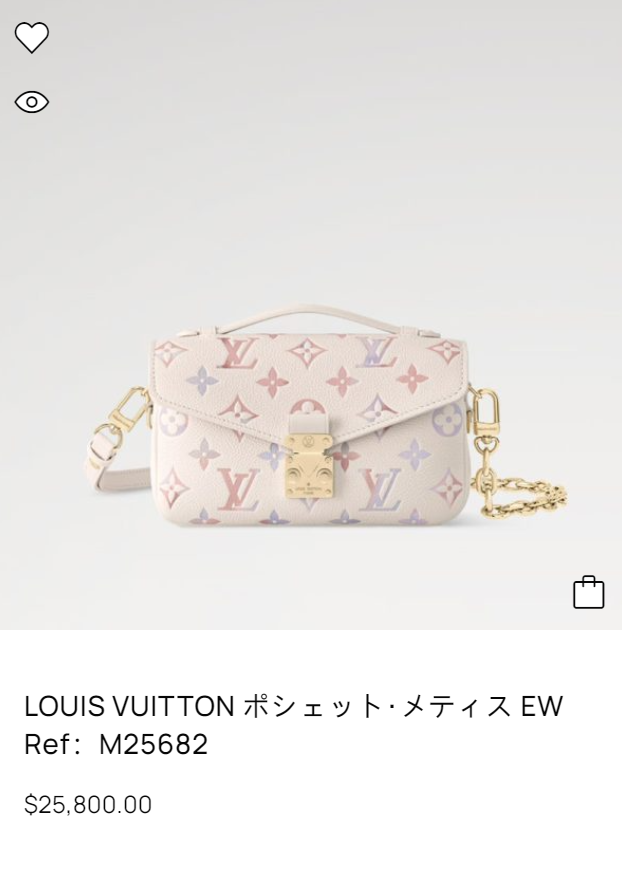Tap the eye icon for a quick view
Image resolution: width=622 pixels, height=881 pixels.
[31, 102]
